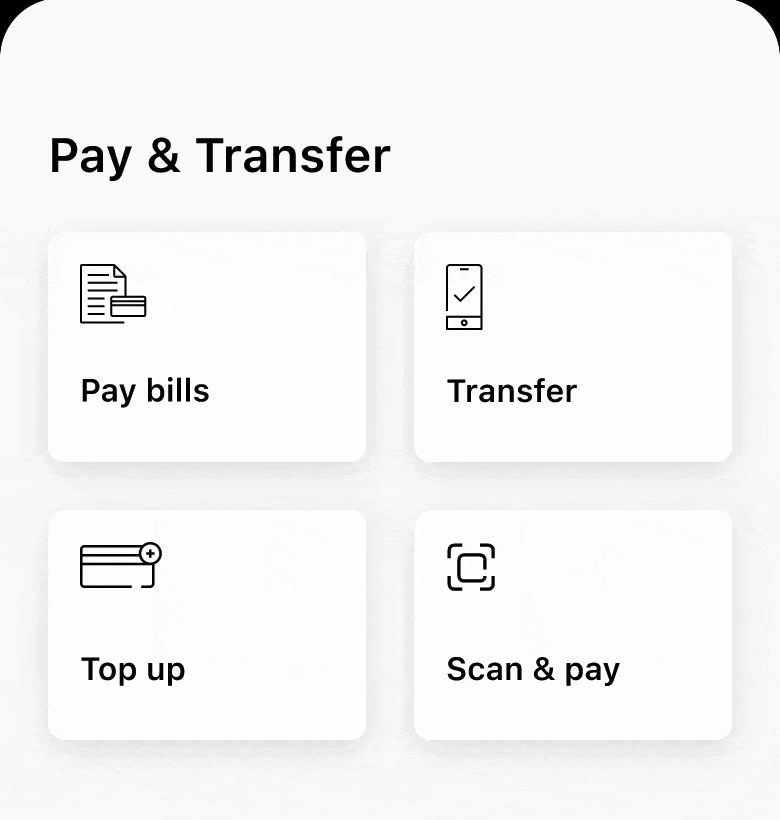
Task: Select the Transfer card
Action: tap(573, 347)
